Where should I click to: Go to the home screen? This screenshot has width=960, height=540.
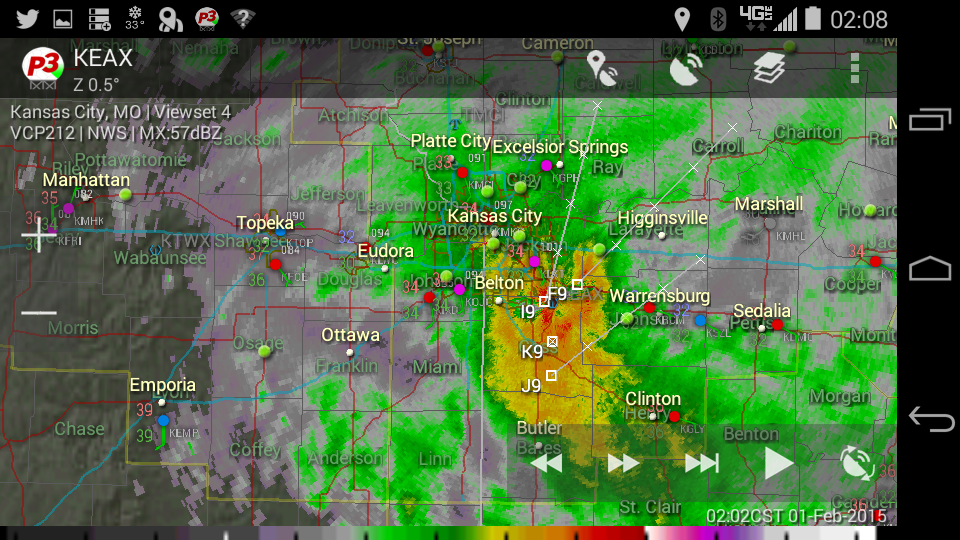click(x=930, y=268)
